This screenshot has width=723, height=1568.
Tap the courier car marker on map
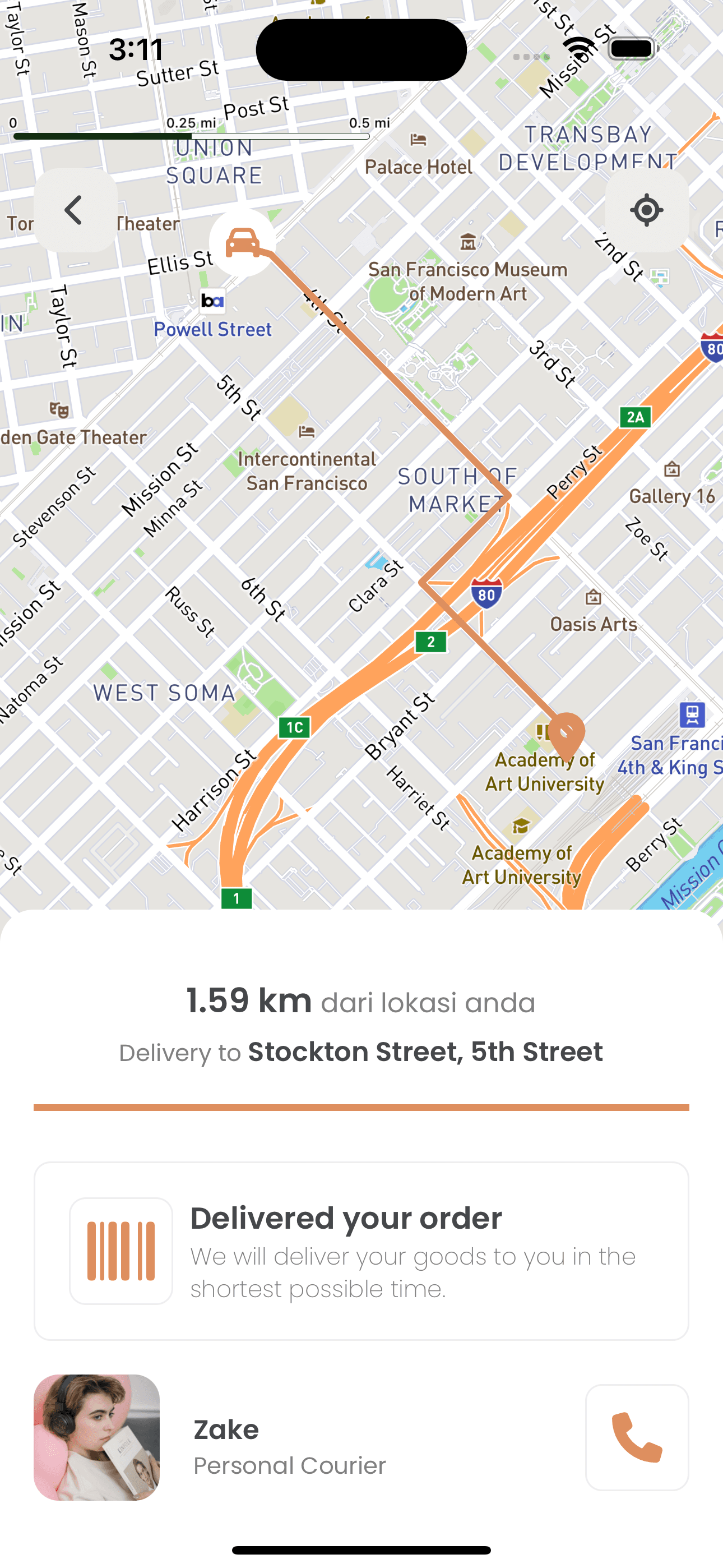point(242,242)
